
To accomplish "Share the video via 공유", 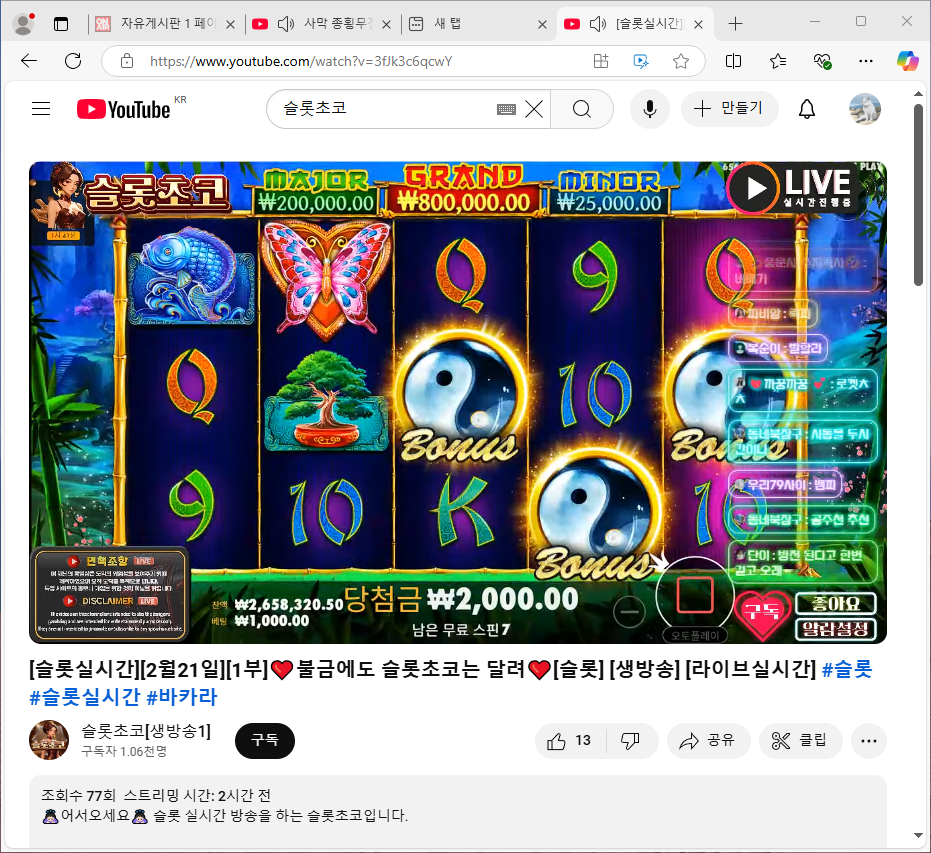I will click(707, 741).
